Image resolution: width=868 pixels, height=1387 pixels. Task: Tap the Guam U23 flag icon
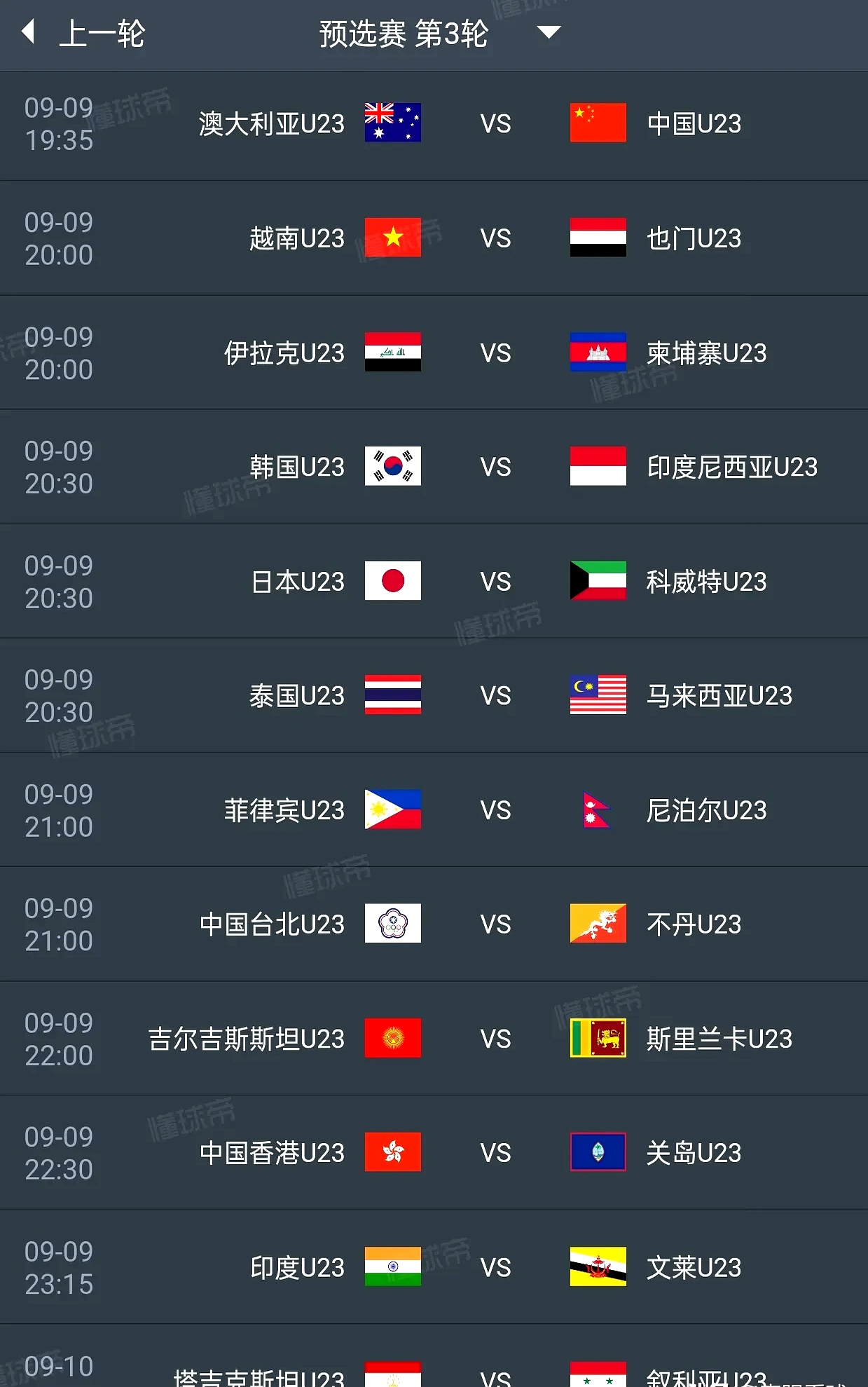click(x=596, y=1153)
